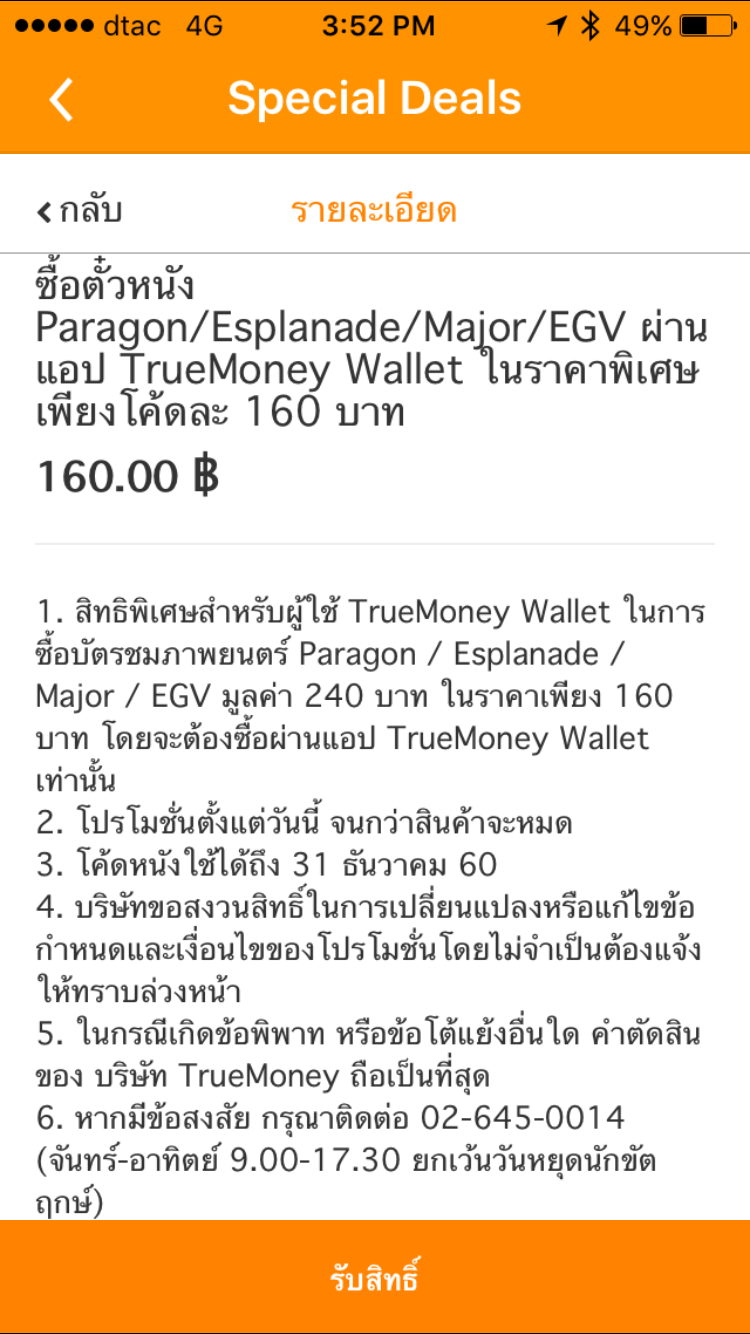Claim the deal with รับสิทธิ์ button
750x1334 pixels.
click(x=375, y=1277)
